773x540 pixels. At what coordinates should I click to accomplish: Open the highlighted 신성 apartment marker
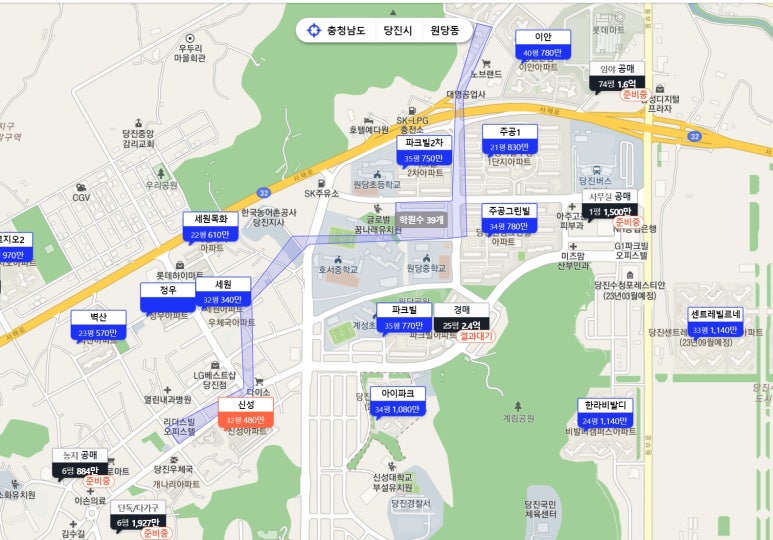coord(245,412)
